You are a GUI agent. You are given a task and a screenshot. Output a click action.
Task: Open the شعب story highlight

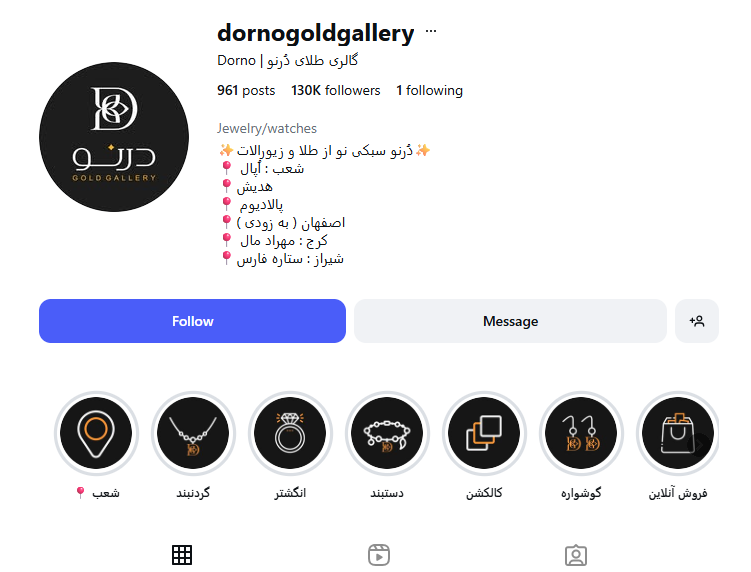[x=96, y=433]
